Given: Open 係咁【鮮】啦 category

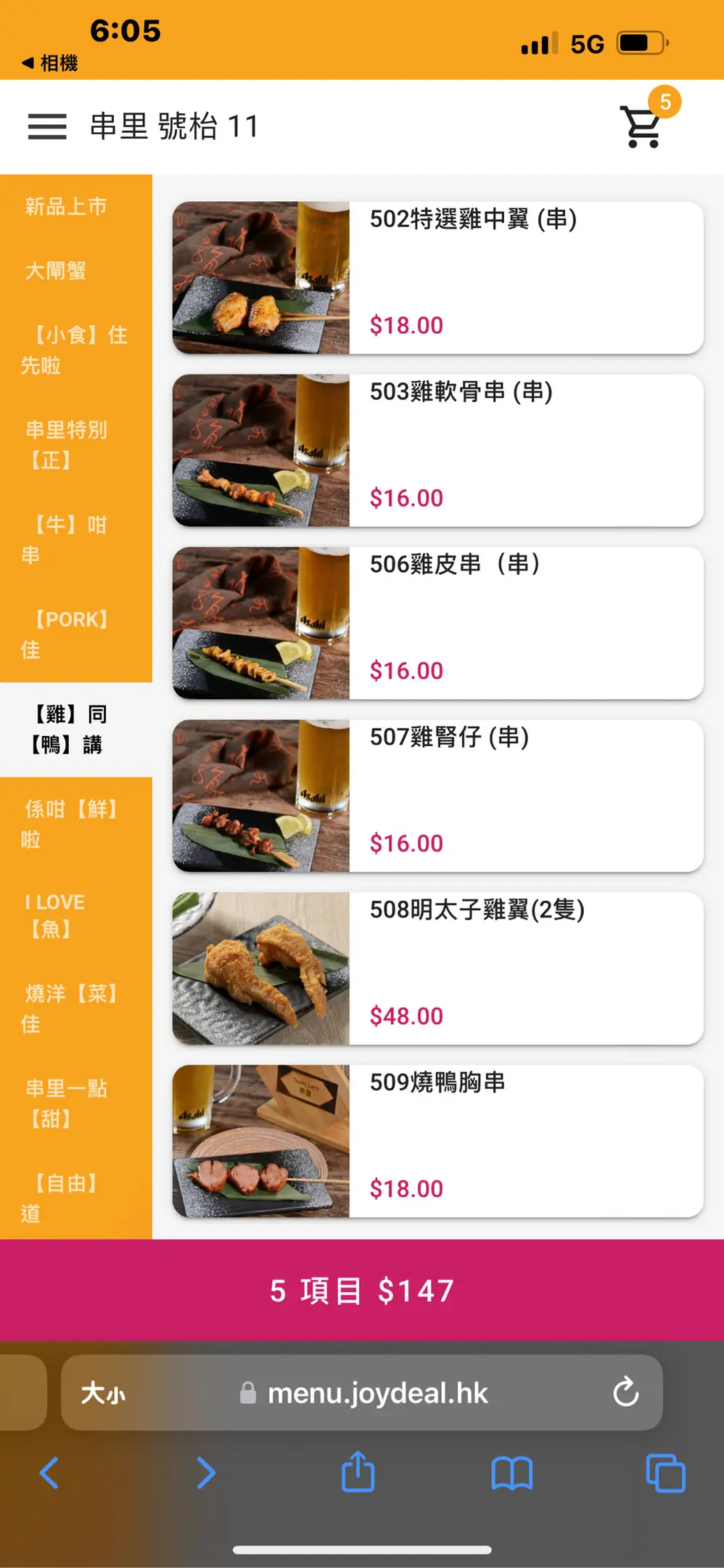Looking at the screenshot, I should 70,824.
